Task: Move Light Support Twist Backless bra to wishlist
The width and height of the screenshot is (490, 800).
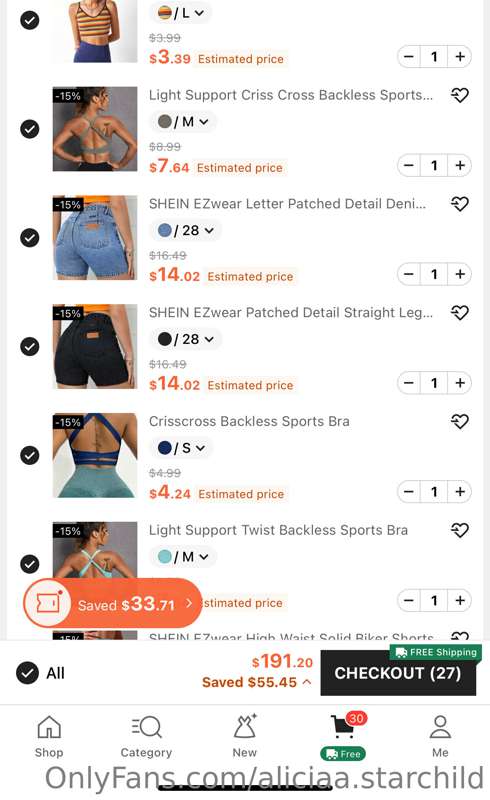Action: (459, 530)
